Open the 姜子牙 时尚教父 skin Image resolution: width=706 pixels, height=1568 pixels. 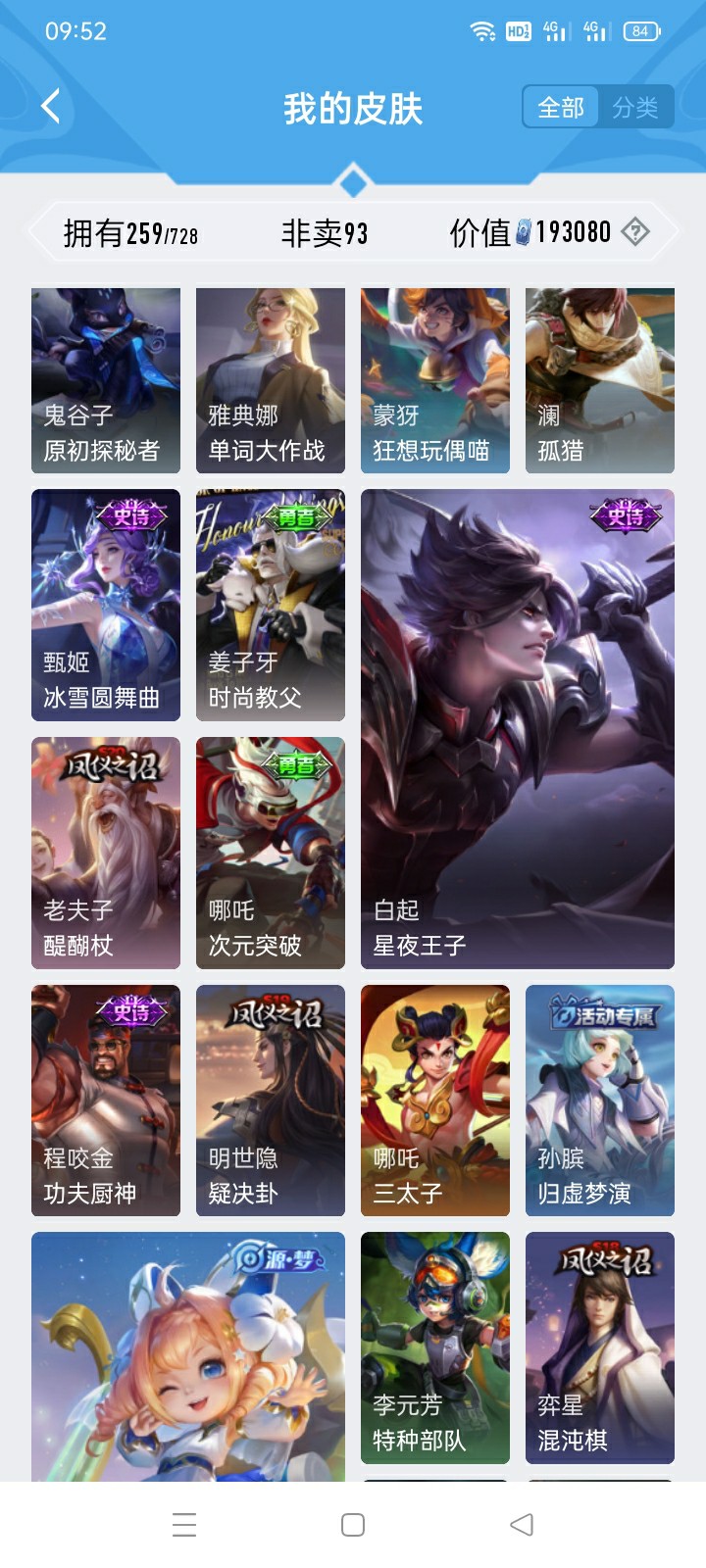click(271, 605)
